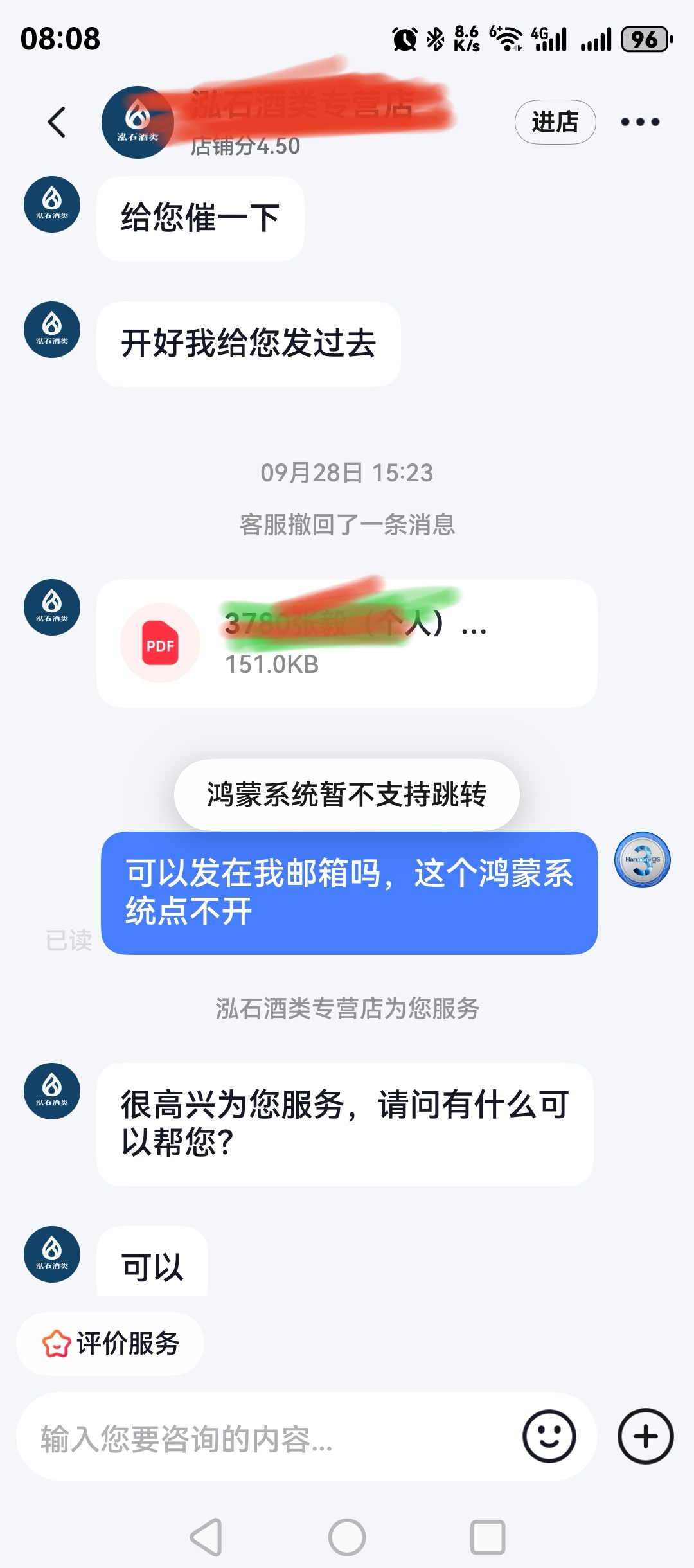Tap the back chevron to leave chat

coord(57,122)
